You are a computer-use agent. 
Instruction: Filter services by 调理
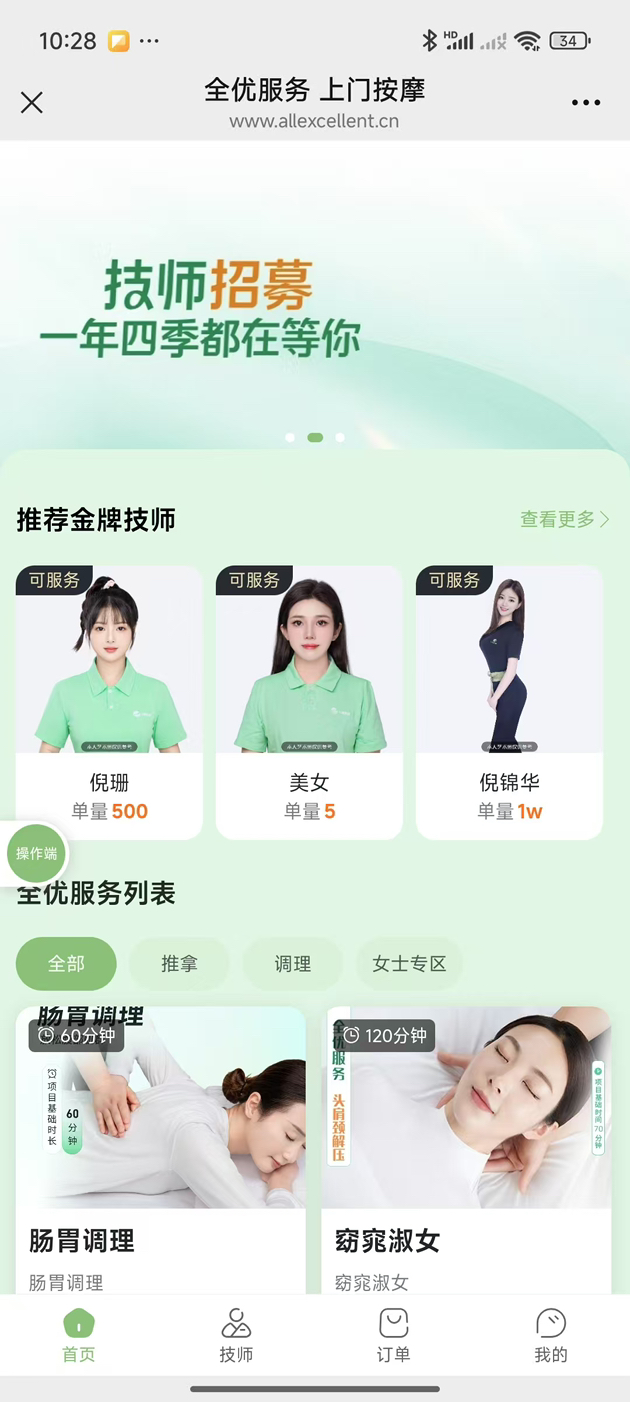[292, 964]
